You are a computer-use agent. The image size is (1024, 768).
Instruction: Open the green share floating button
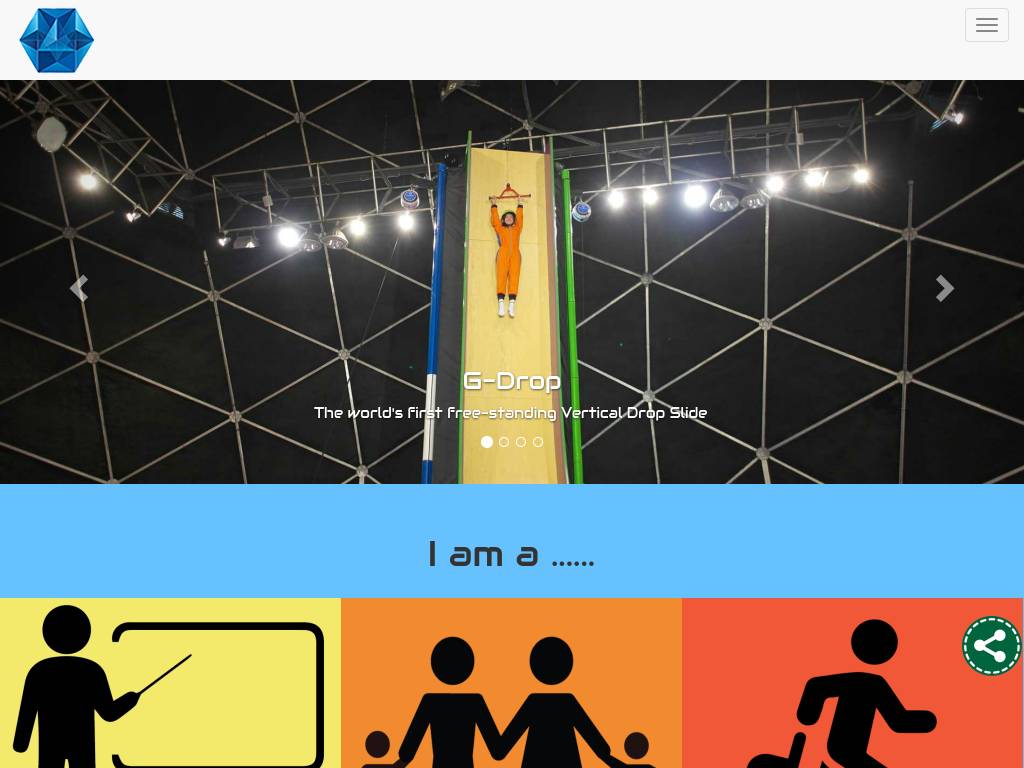tap(991, 646)
